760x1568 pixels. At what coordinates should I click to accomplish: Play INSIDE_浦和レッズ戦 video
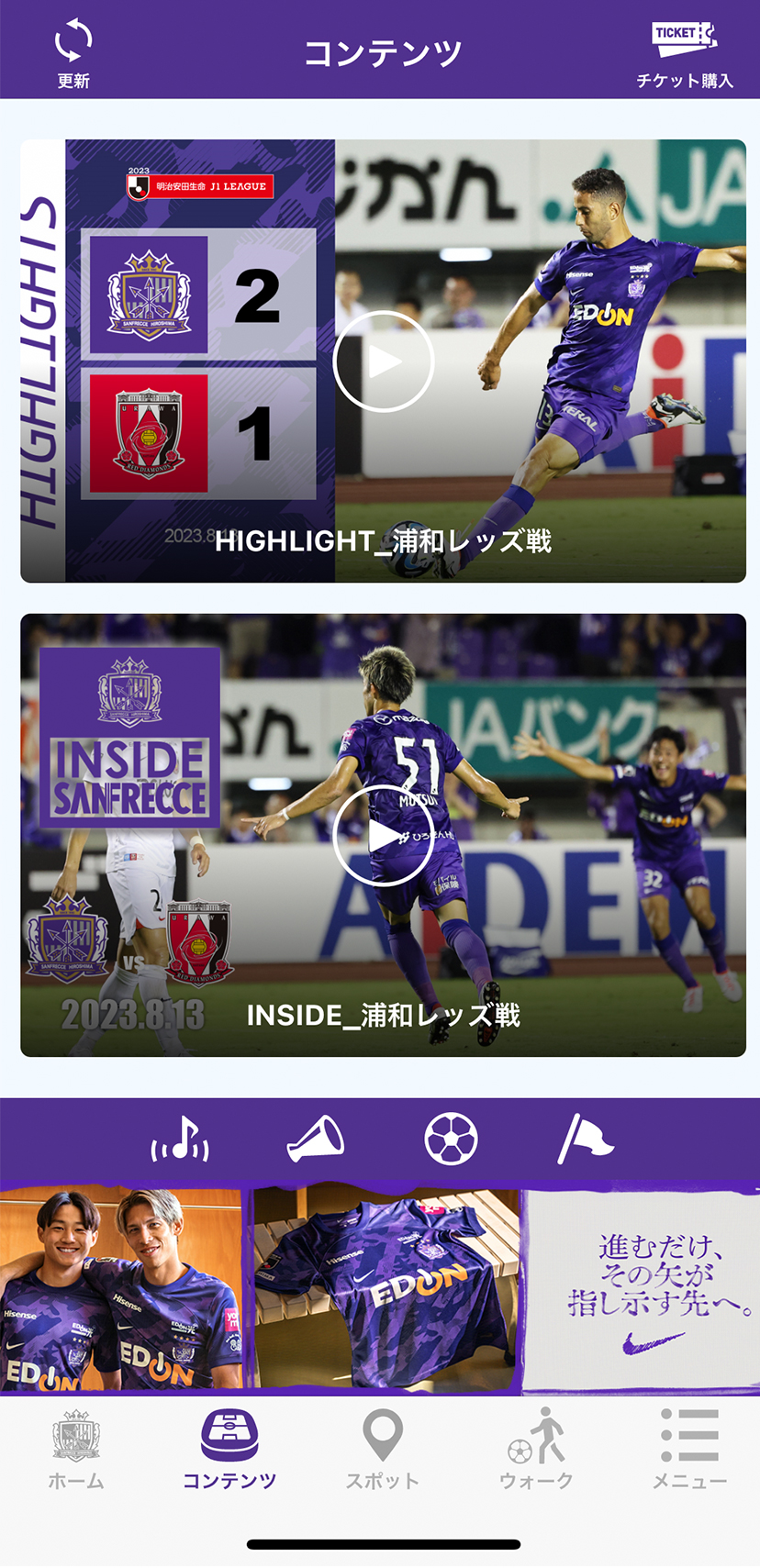click(x=383, y=835)
